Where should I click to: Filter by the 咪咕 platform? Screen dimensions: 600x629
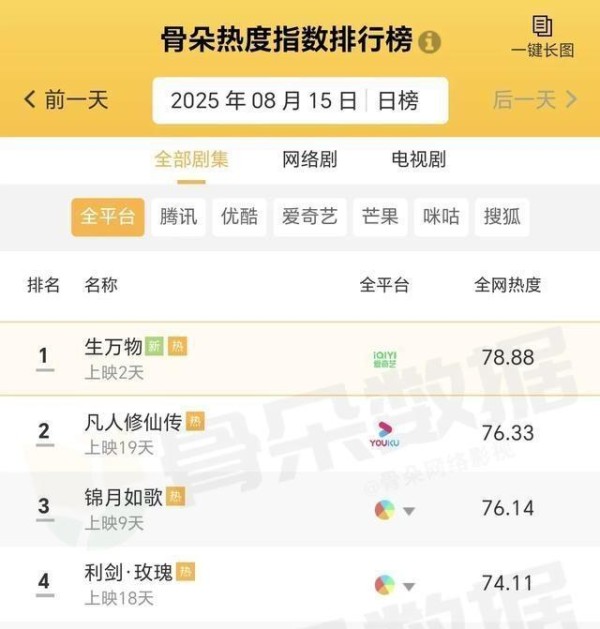pyautogui.click(x=441, y=217)
